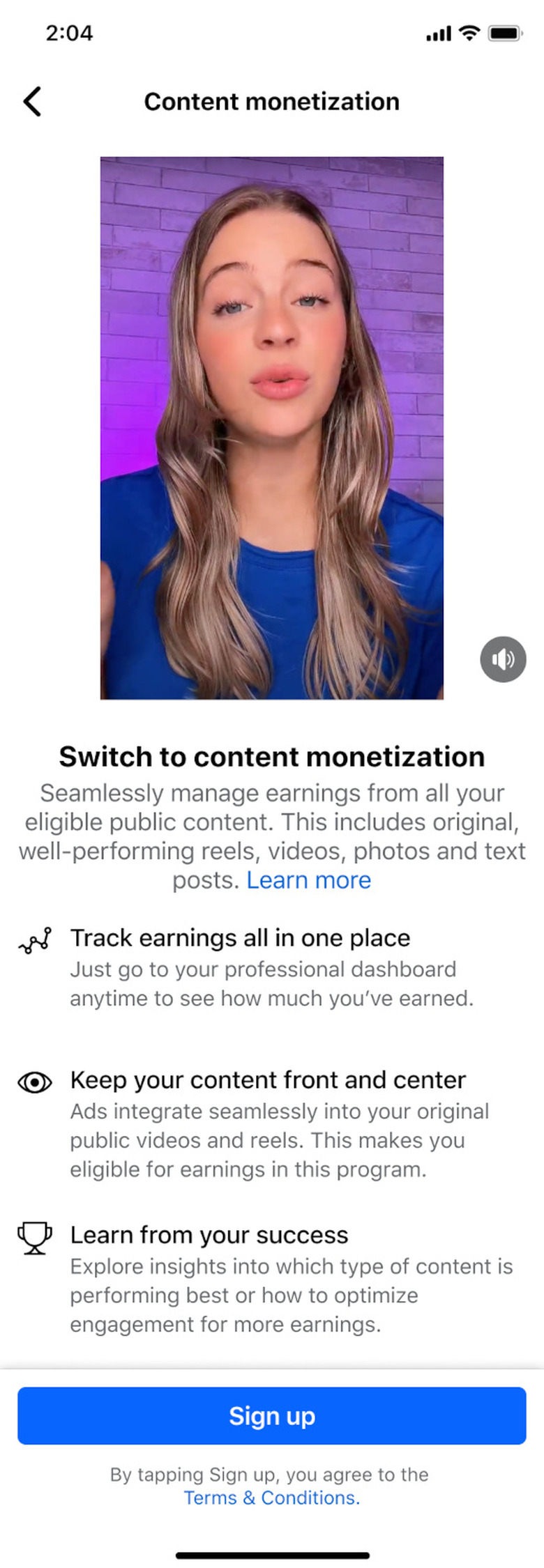Open the Learn more link
Viewport: 544px width, 1568px height.
pyautogui.click(x=308, y=880)
